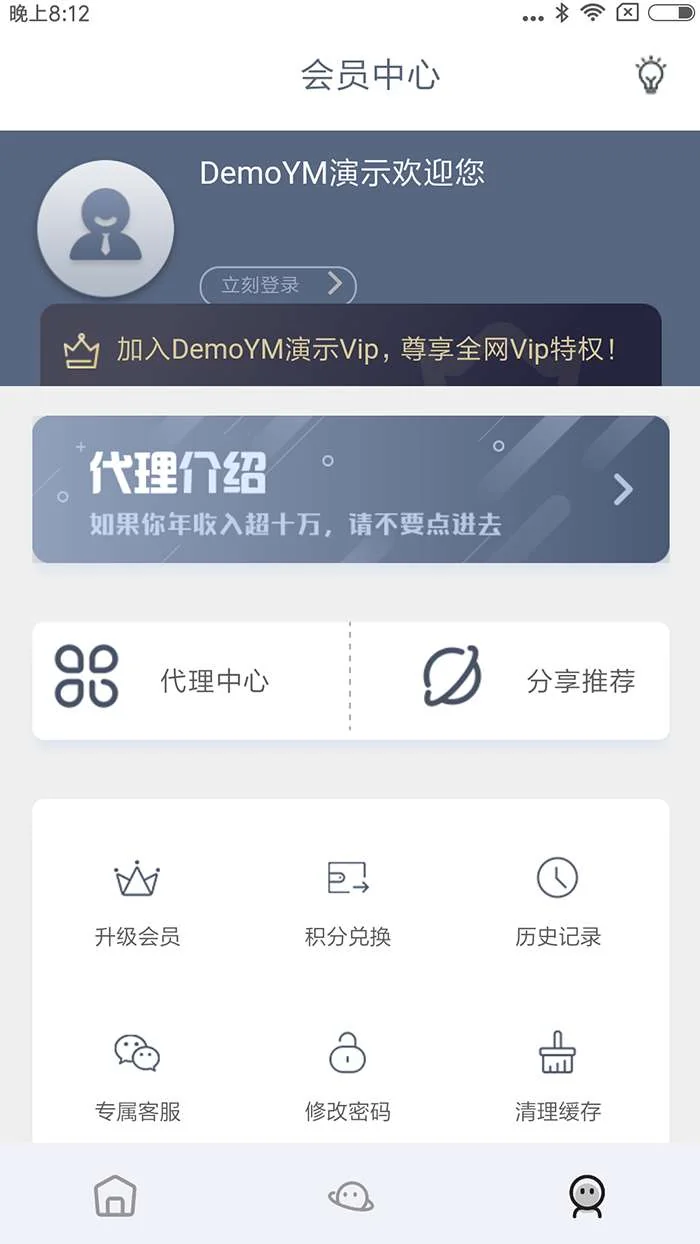View 历史记录 history records
The height and width of the screenshot is (1244, 700).
pyautogui.click(x=558, y=901)
